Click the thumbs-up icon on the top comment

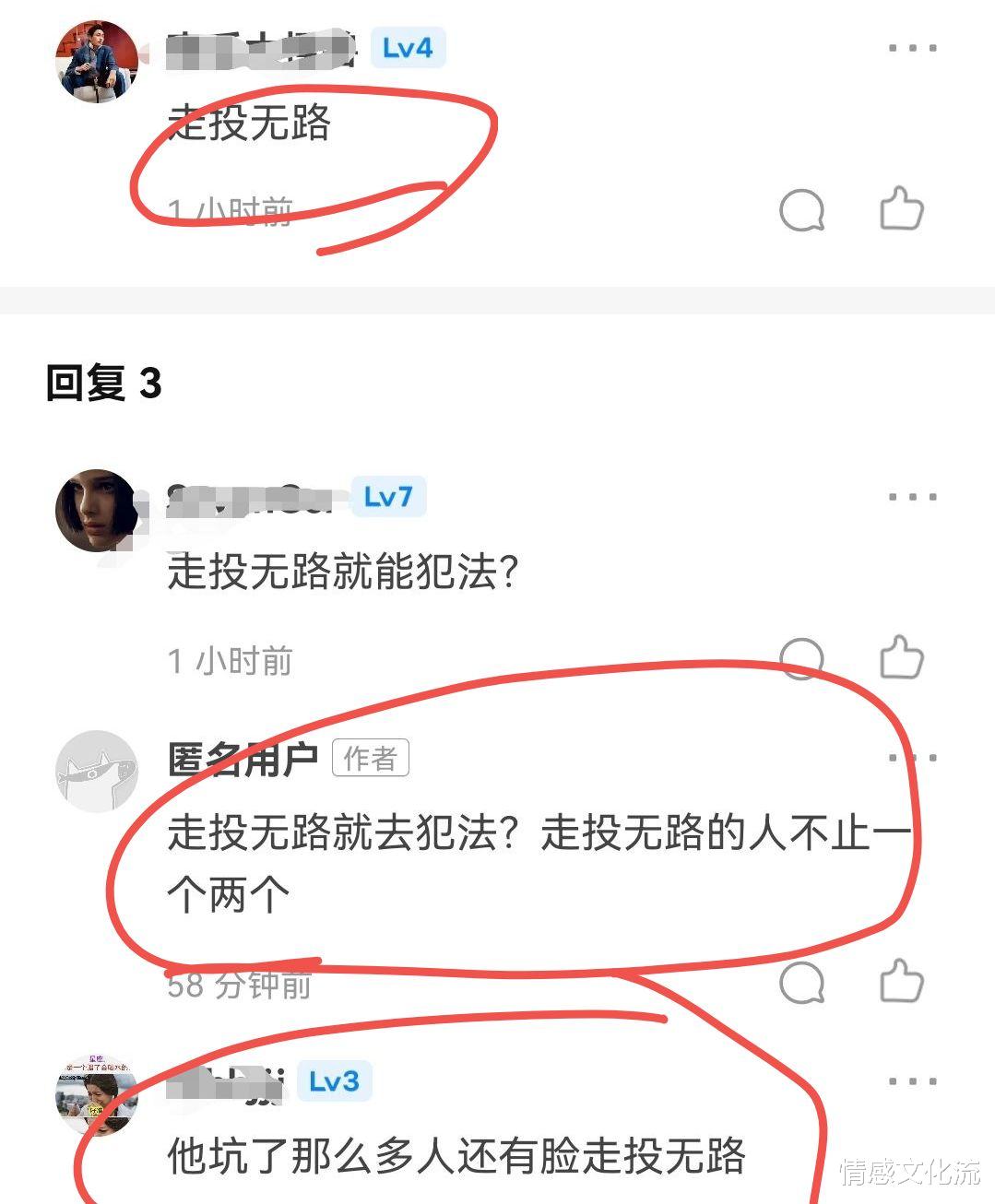pos(900,208)
